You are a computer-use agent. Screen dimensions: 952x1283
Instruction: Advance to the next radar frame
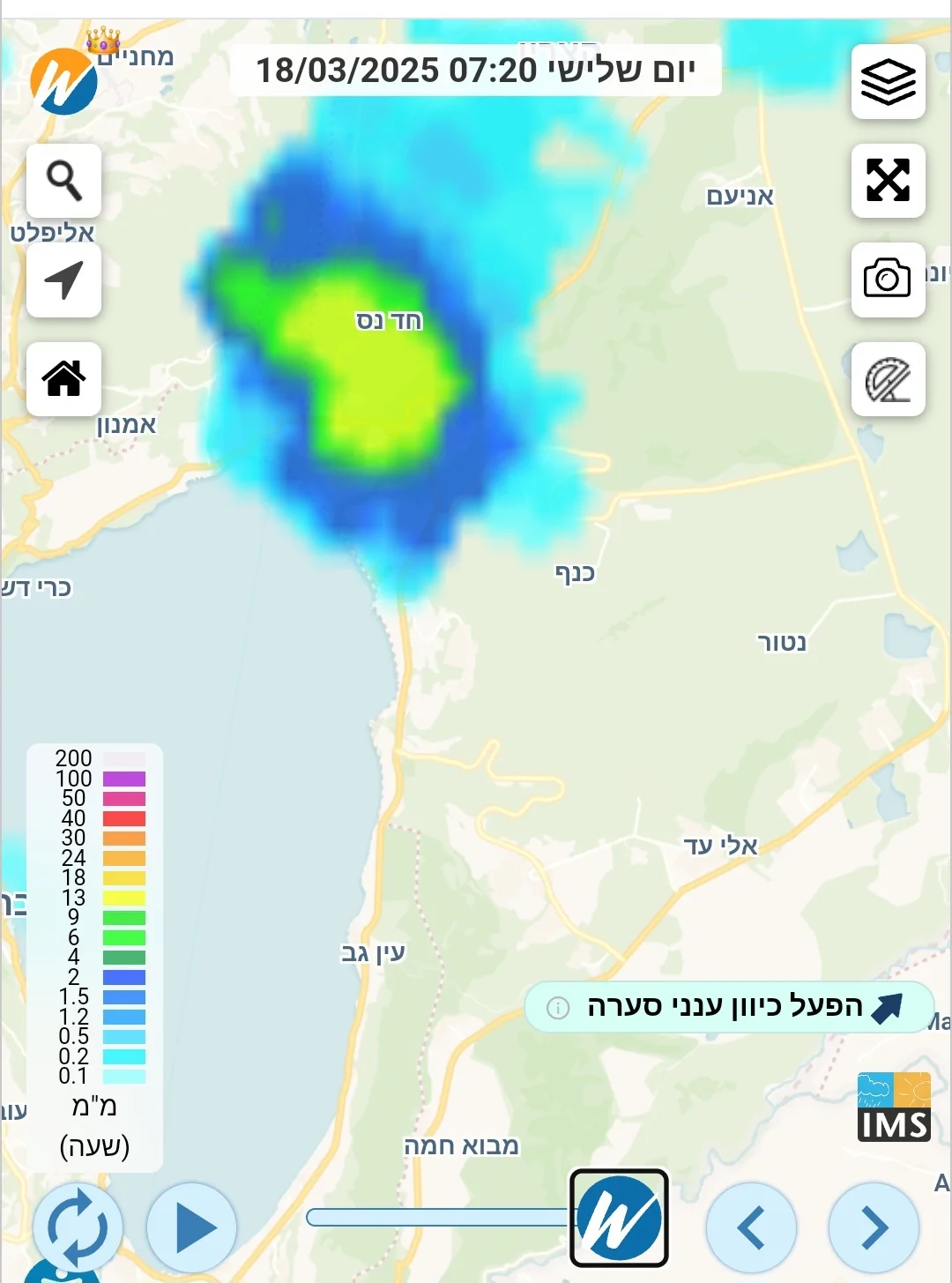874,1227
